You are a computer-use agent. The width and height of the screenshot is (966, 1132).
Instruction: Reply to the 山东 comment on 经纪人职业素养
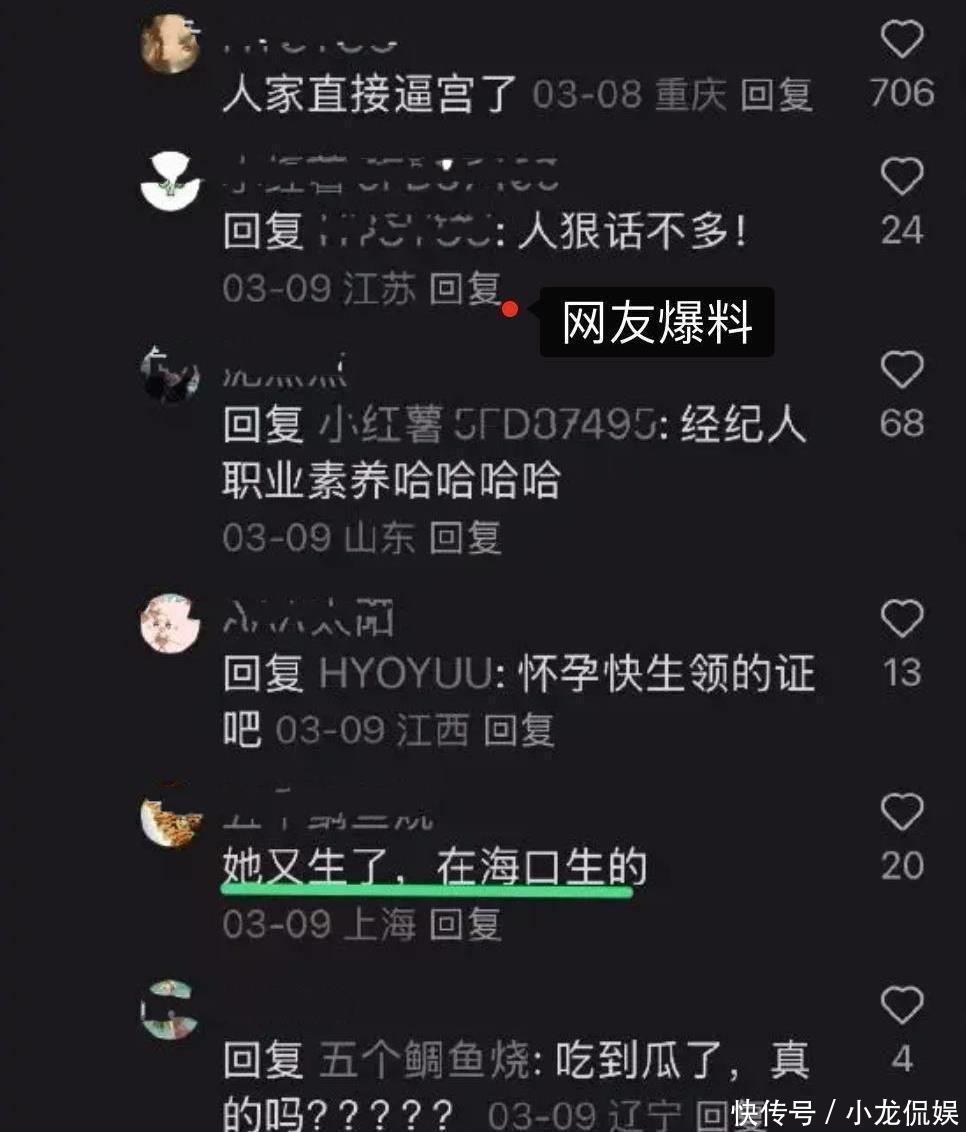[x=465, y=538]
